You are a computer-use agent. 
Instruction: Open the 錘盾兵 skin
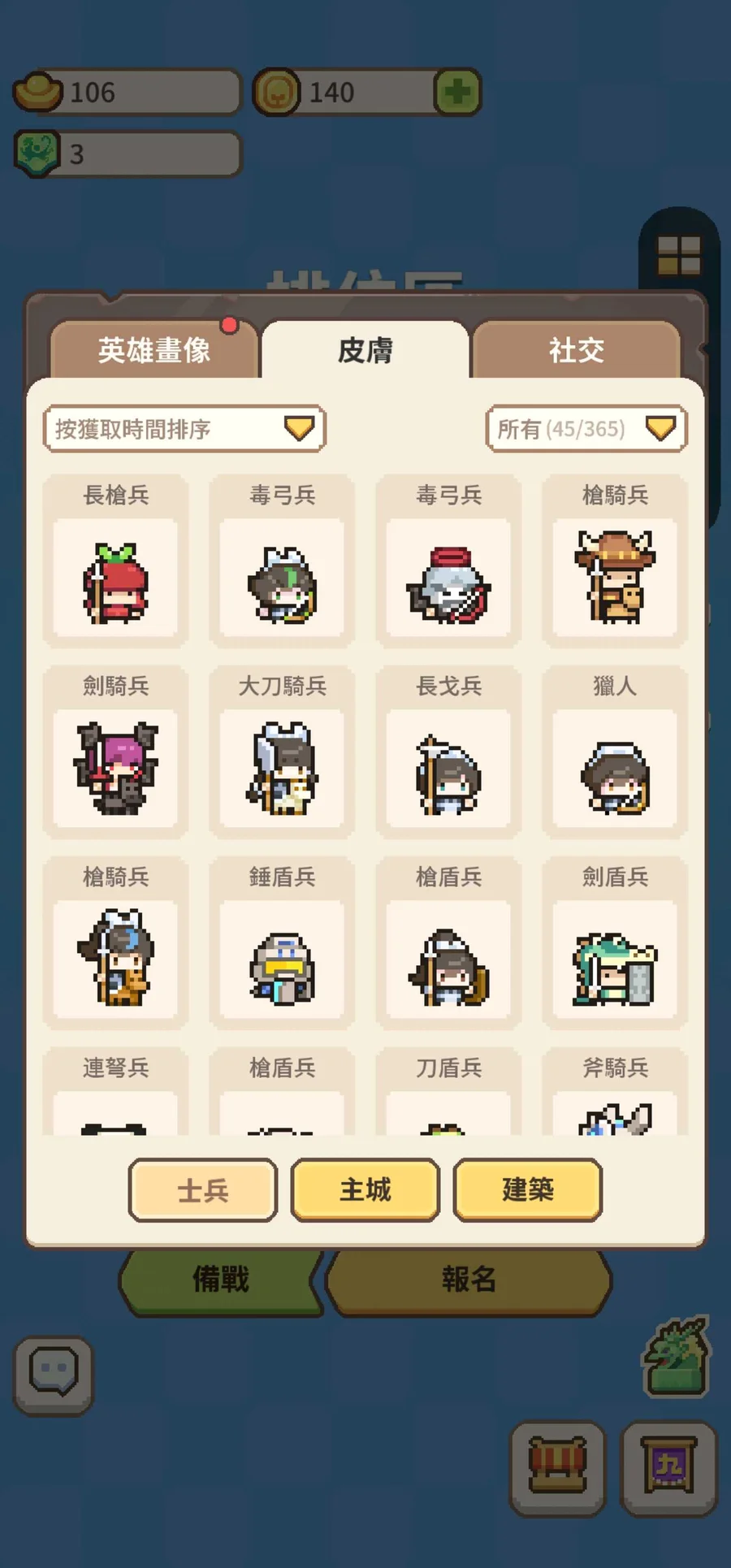point(282,942)
